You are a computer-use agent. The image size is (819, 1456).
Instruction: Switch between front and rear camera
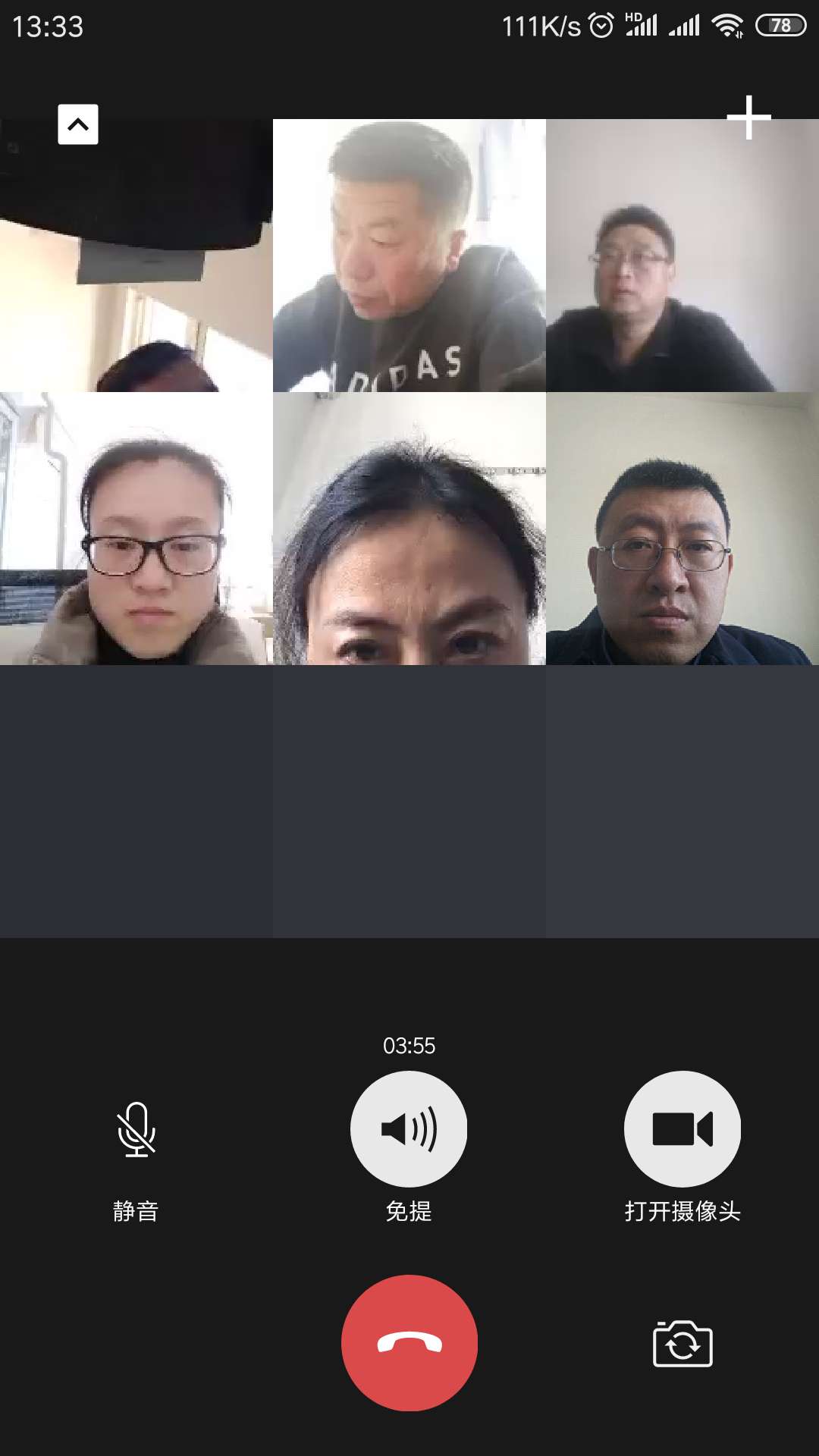(682, 1344)
